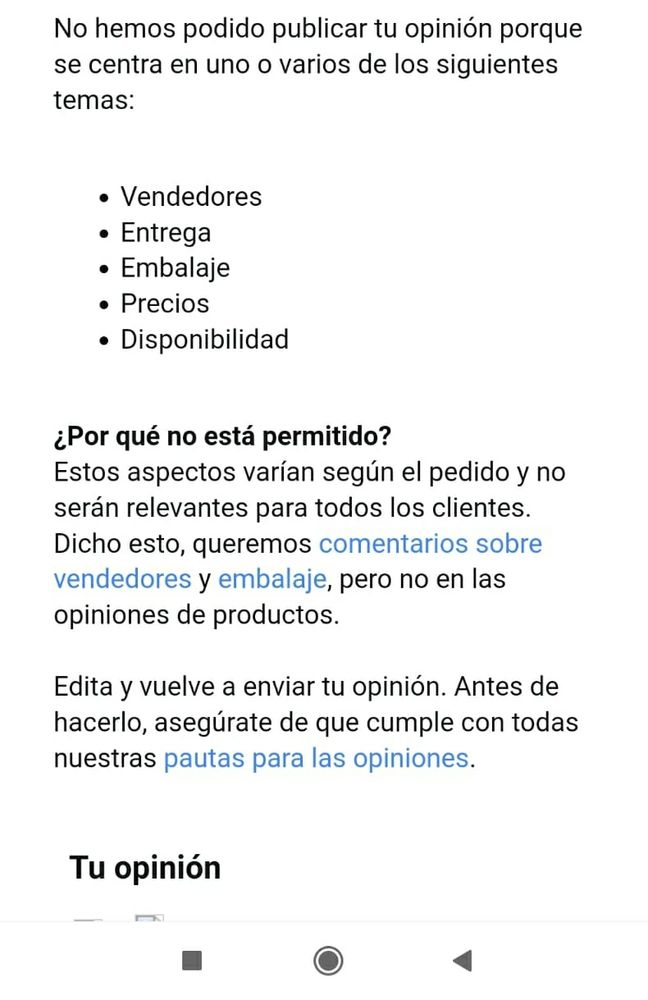Viewport: 648px width, 1000px height.
Task: Open the comentarios sobre vendedores link
Action: (x=431, y=544)
